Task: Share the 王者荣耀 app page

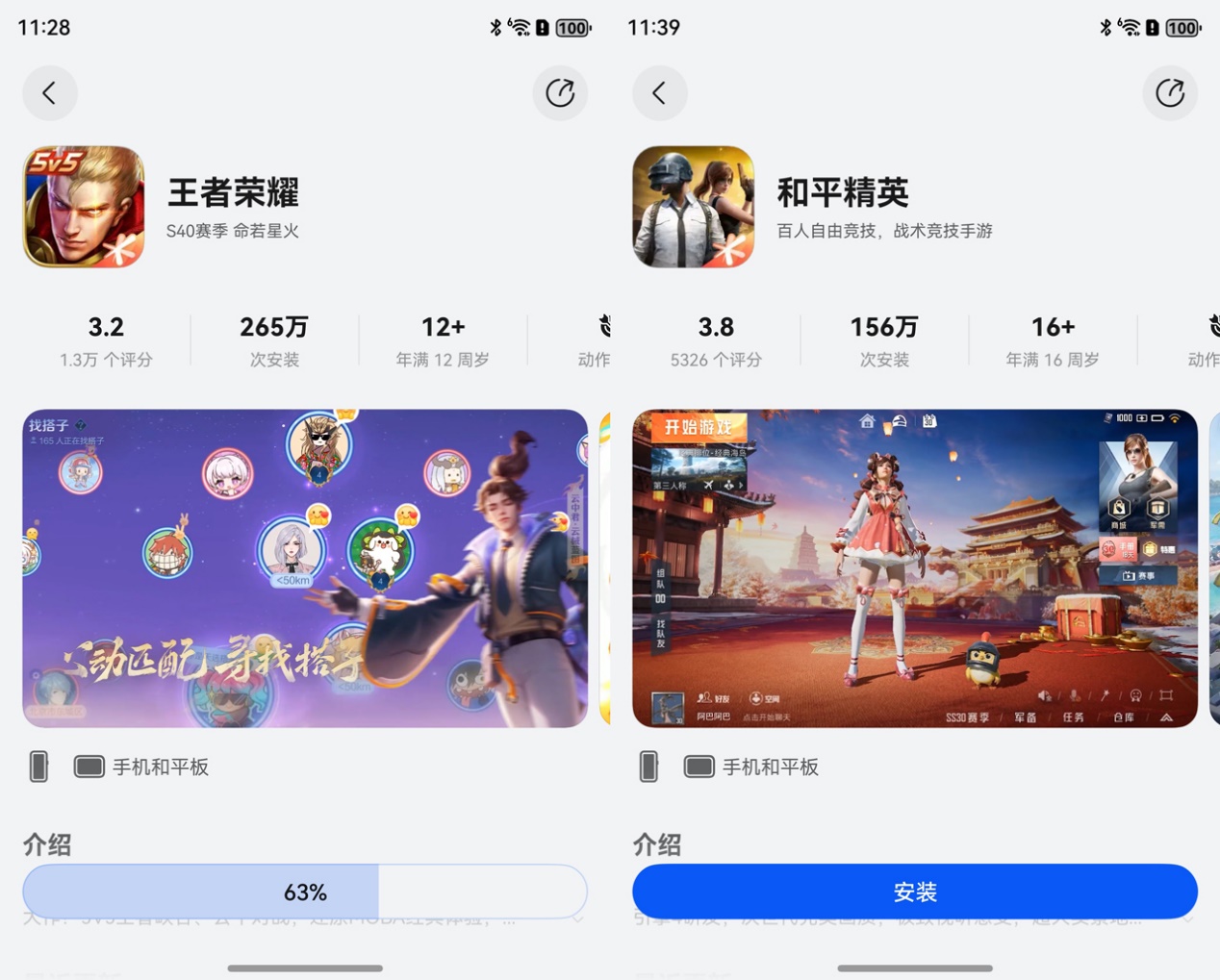Action: click(560, 93)
